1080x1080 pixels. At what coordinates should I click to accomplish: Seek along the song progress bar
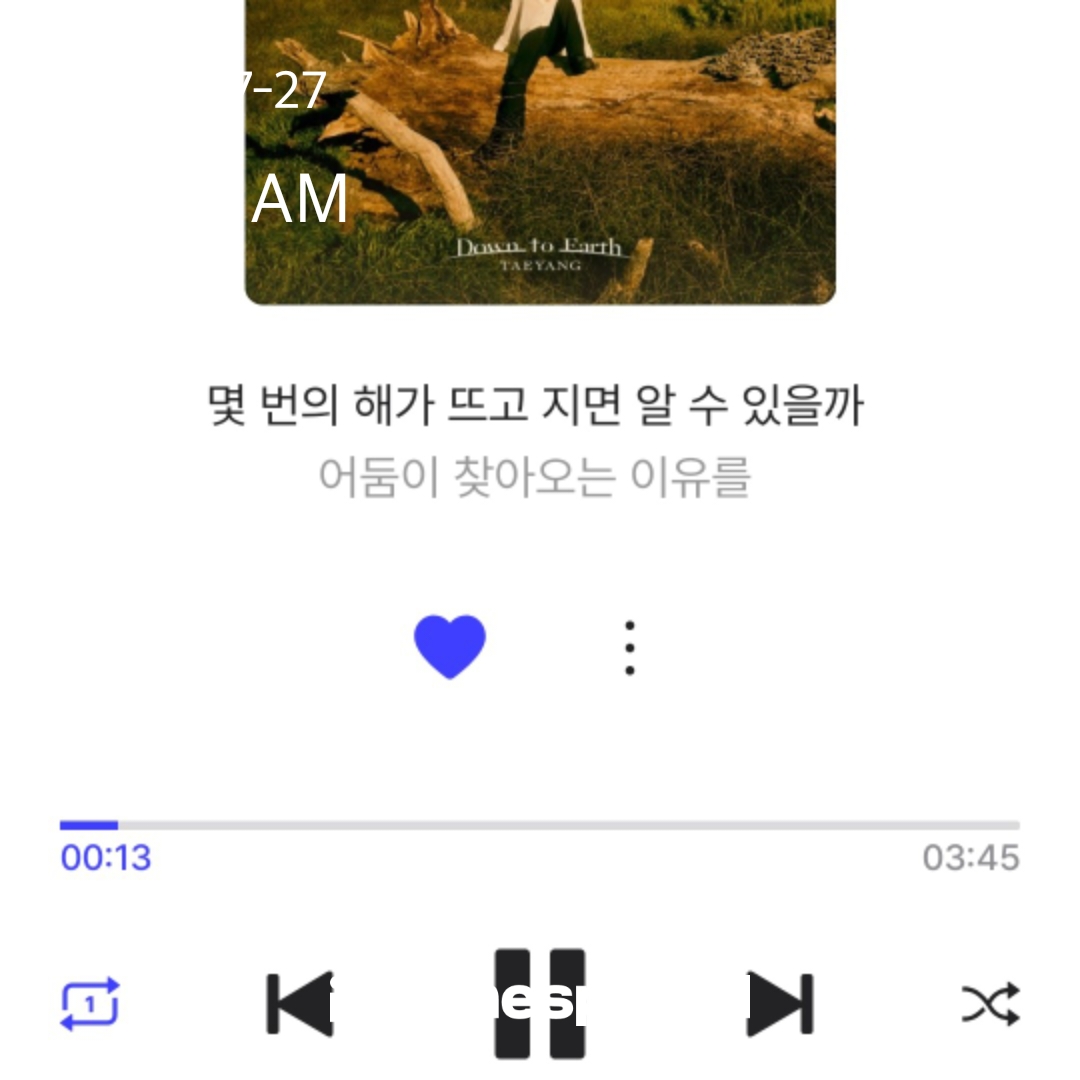[540, 825]
